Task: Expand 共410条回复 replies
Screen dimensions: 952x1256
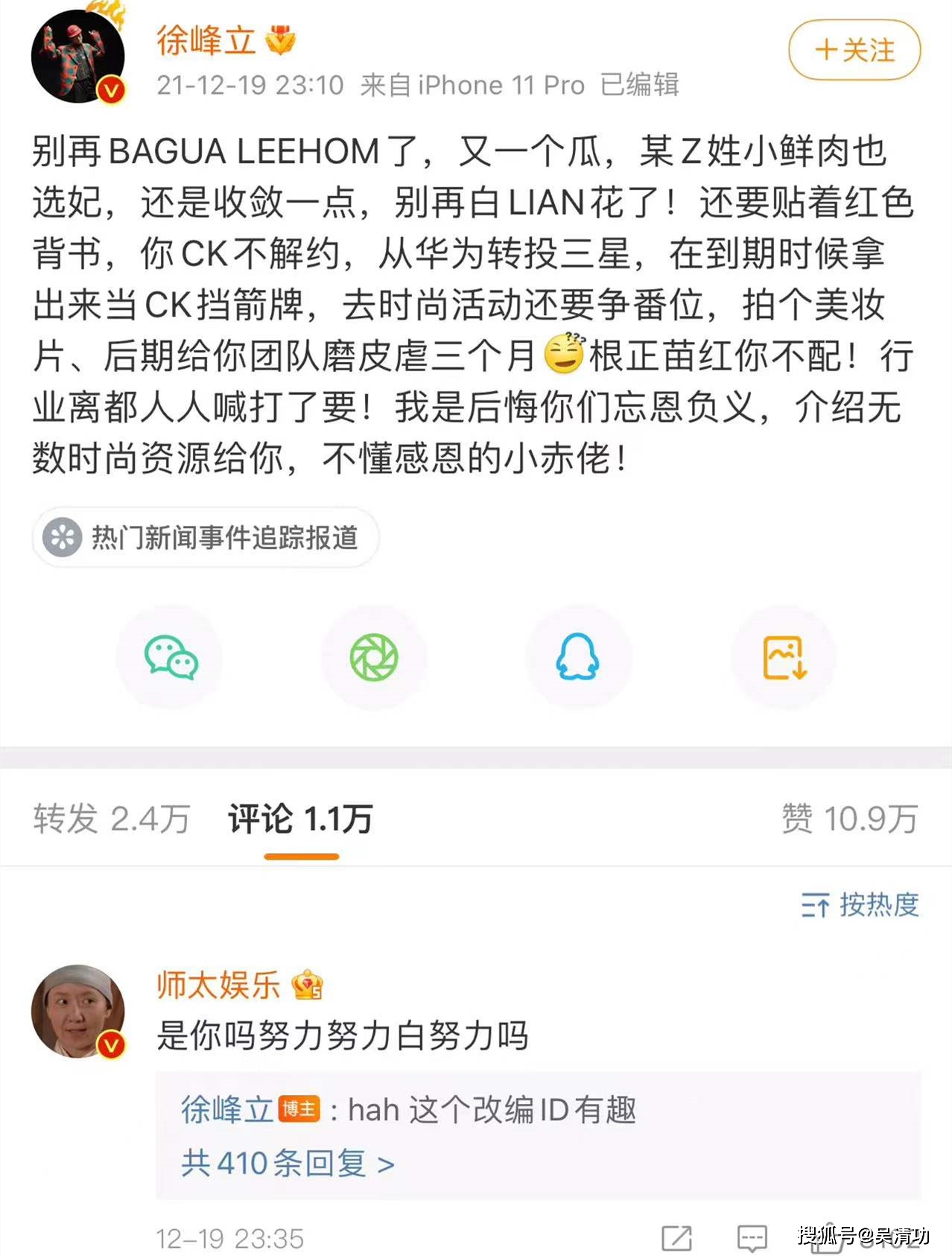Action: 288,1163
